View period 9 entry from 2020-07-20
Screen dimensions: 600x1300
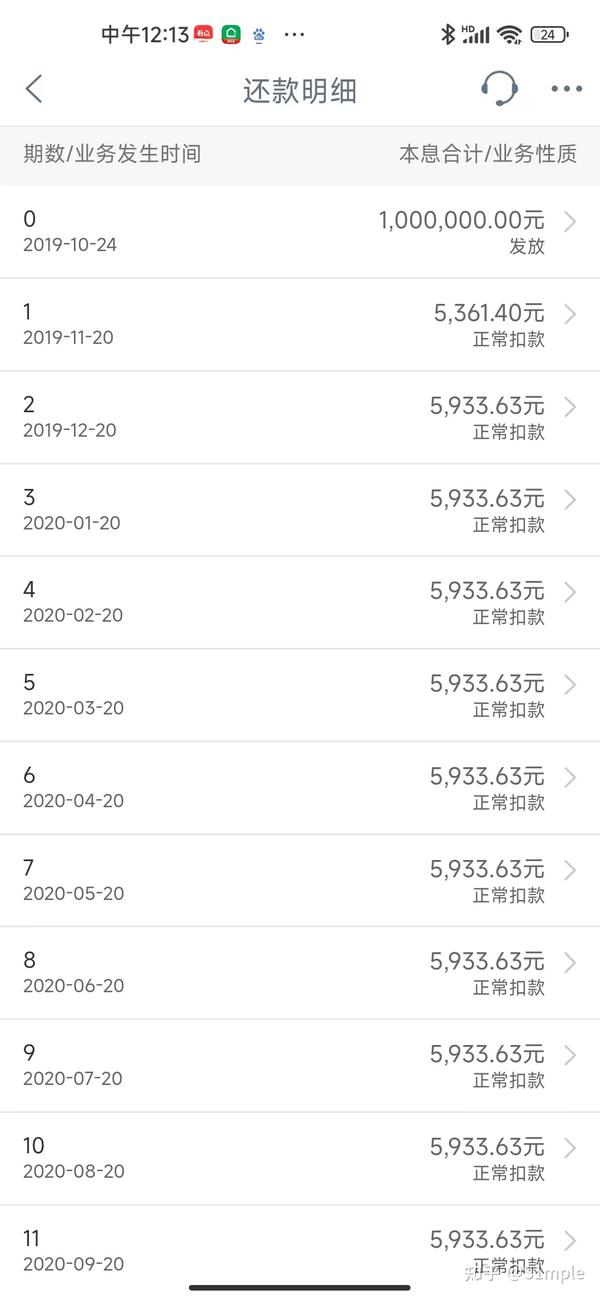(300, 1066)
